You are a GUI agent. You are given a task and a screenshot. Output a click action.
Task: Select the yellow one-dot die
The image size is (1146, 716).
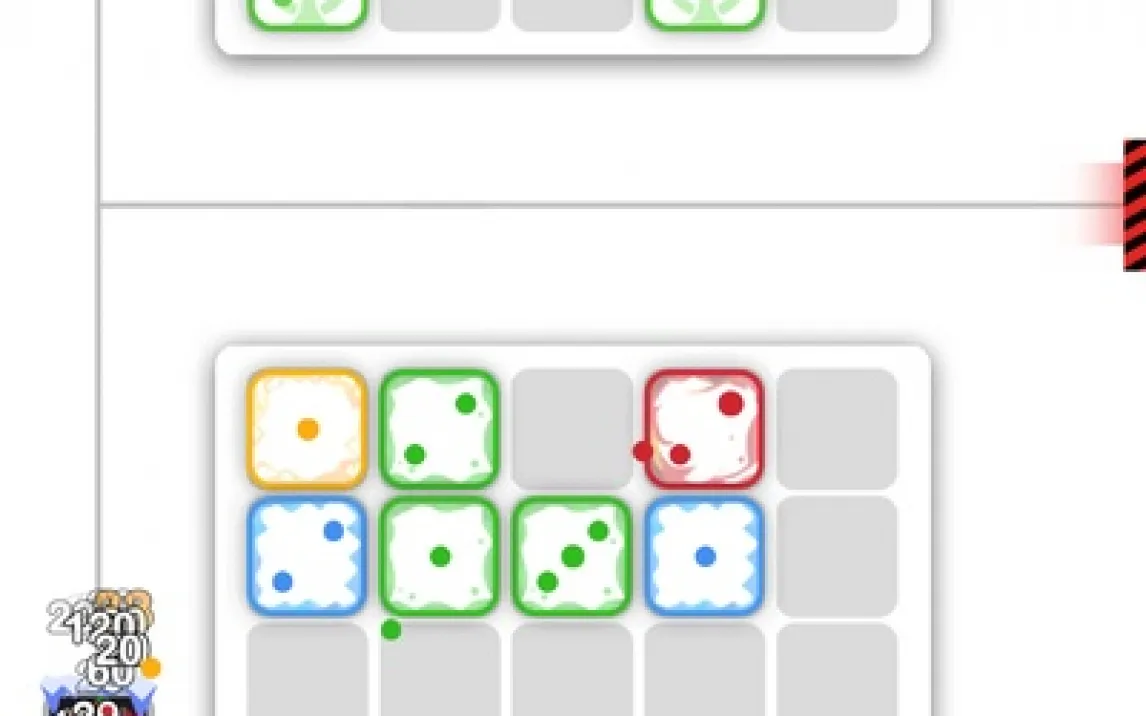pos(307,429)
